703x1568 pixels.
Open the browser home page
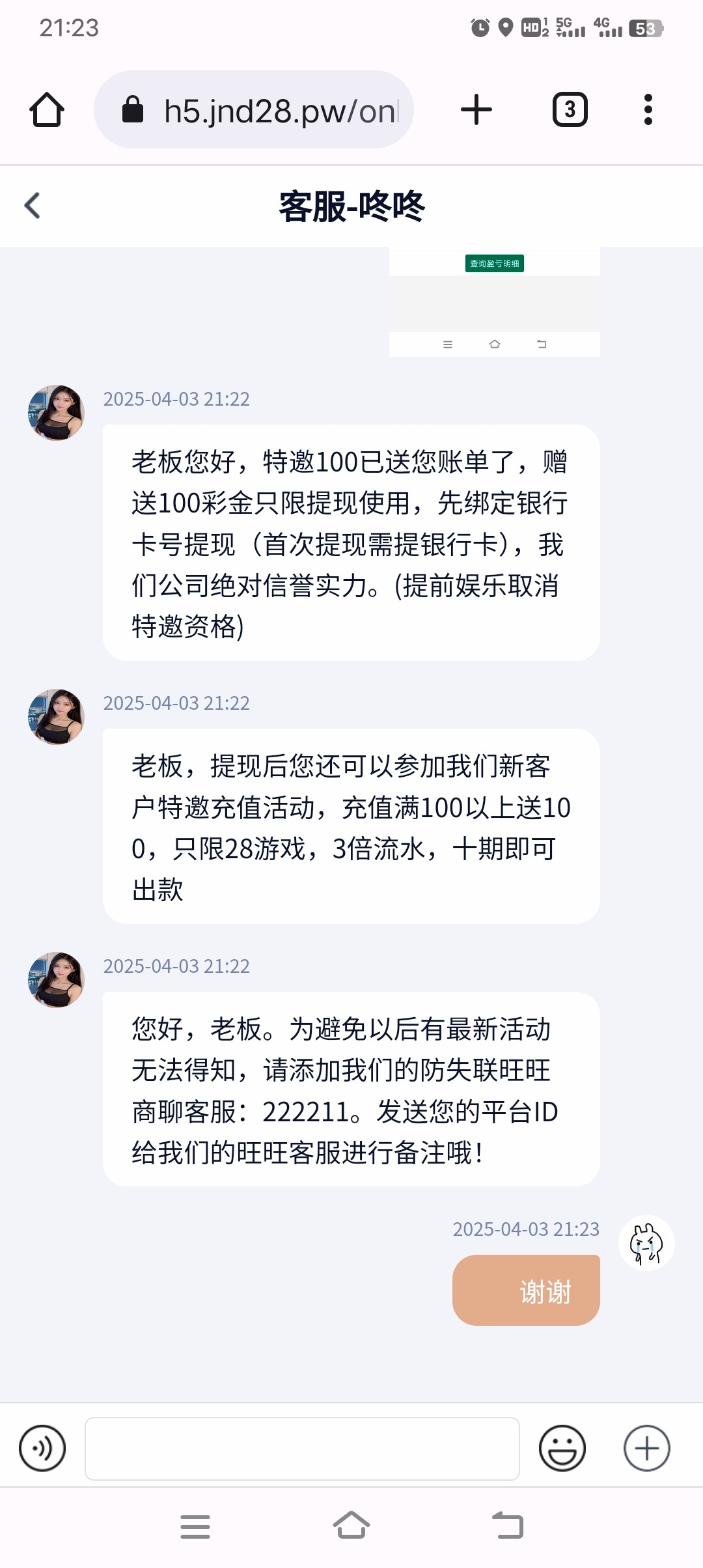pos(47,109)
